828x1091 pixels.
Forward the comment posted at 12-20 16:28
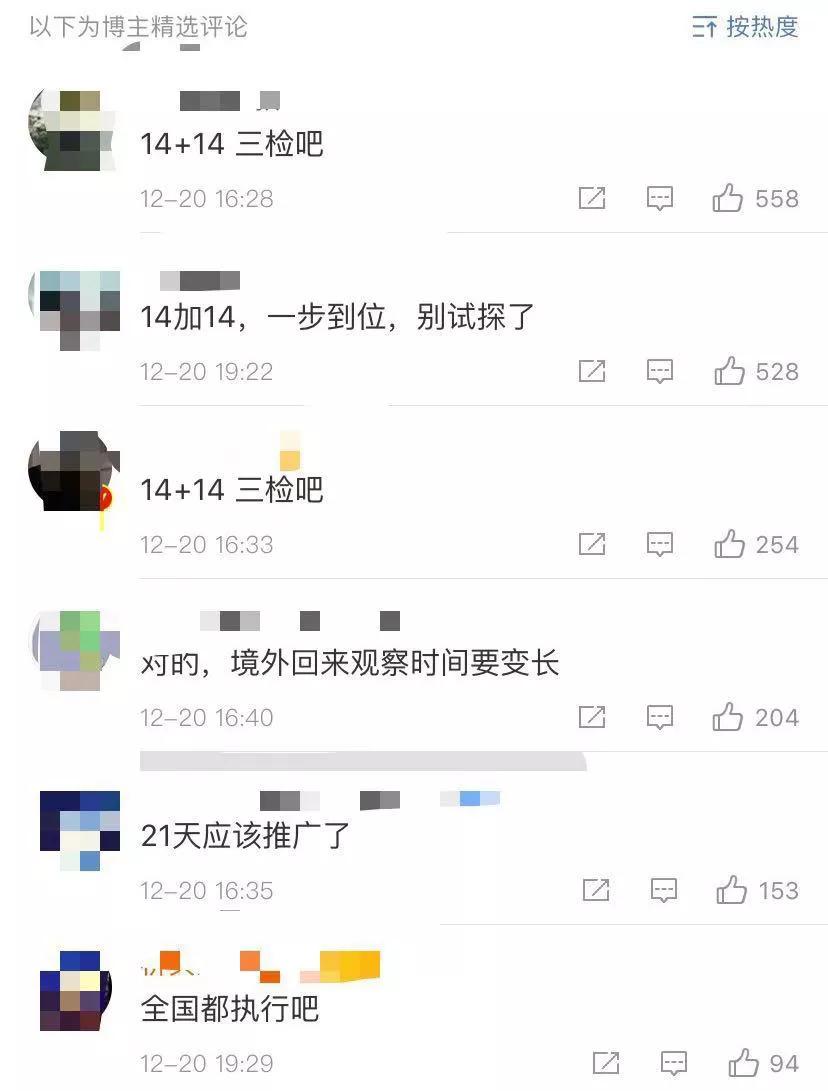point(592,199)
